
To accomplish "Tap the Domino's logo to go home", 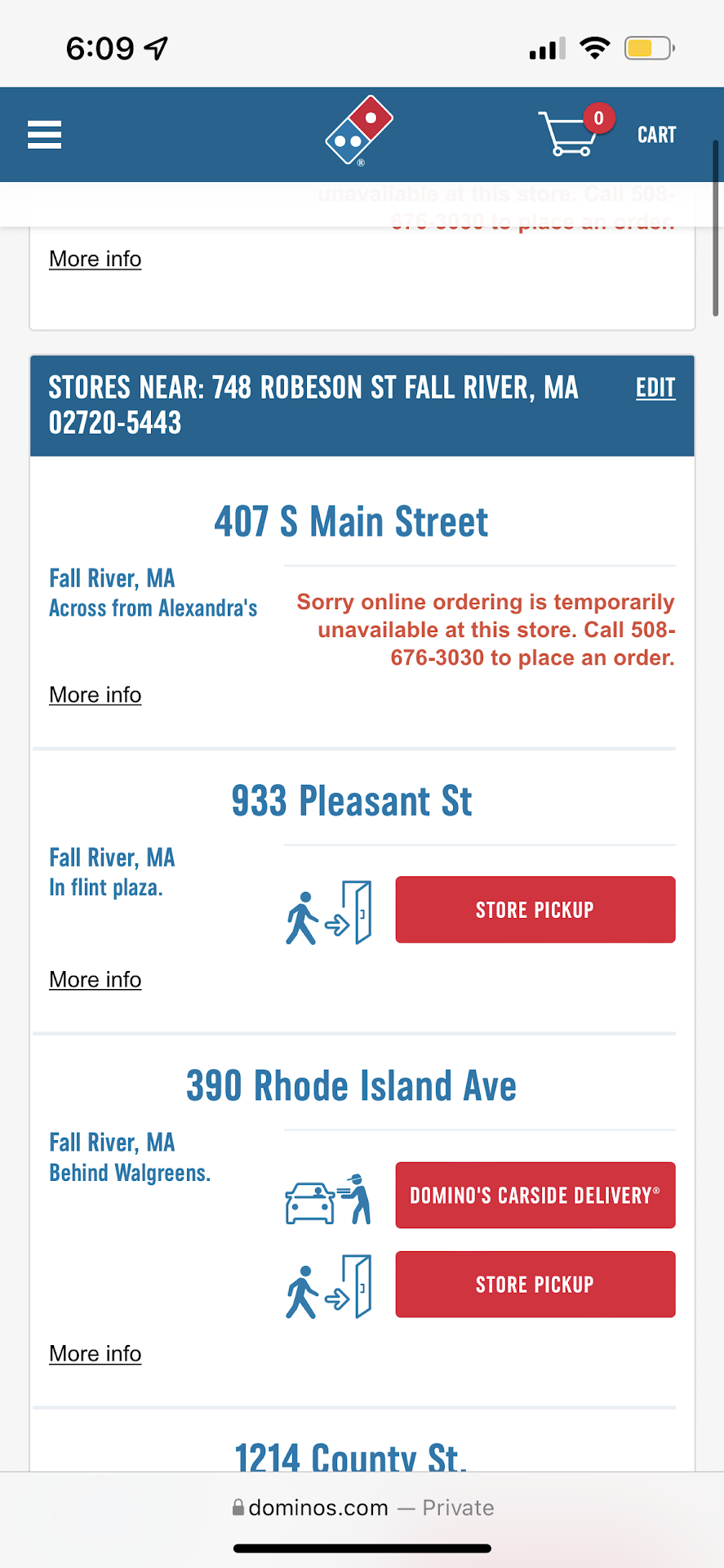I will (359, 131).
